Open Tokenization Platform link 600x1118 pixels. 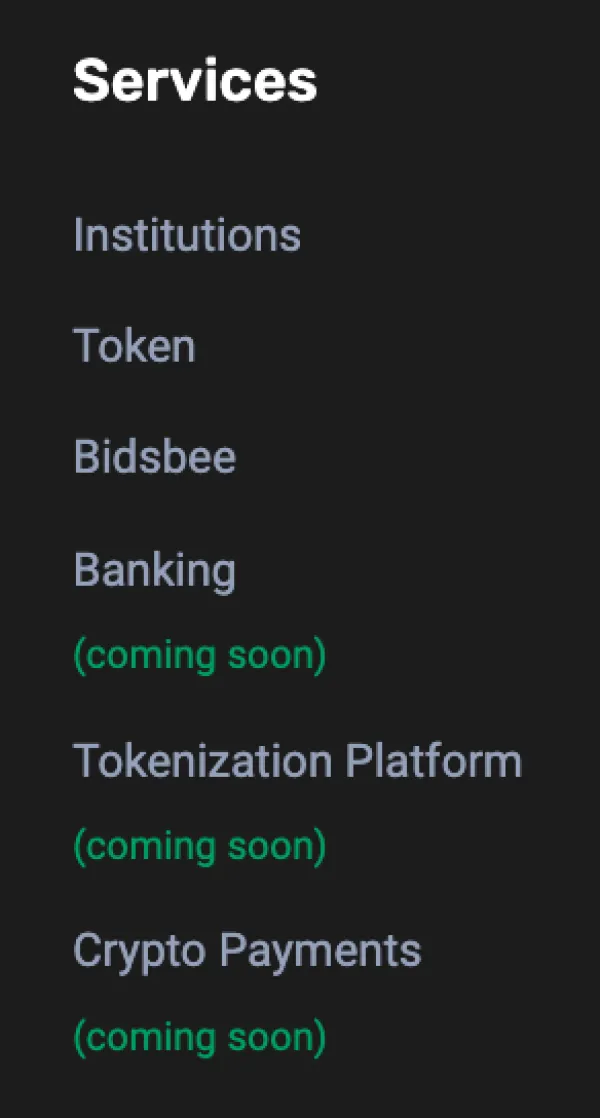point(297,761)
